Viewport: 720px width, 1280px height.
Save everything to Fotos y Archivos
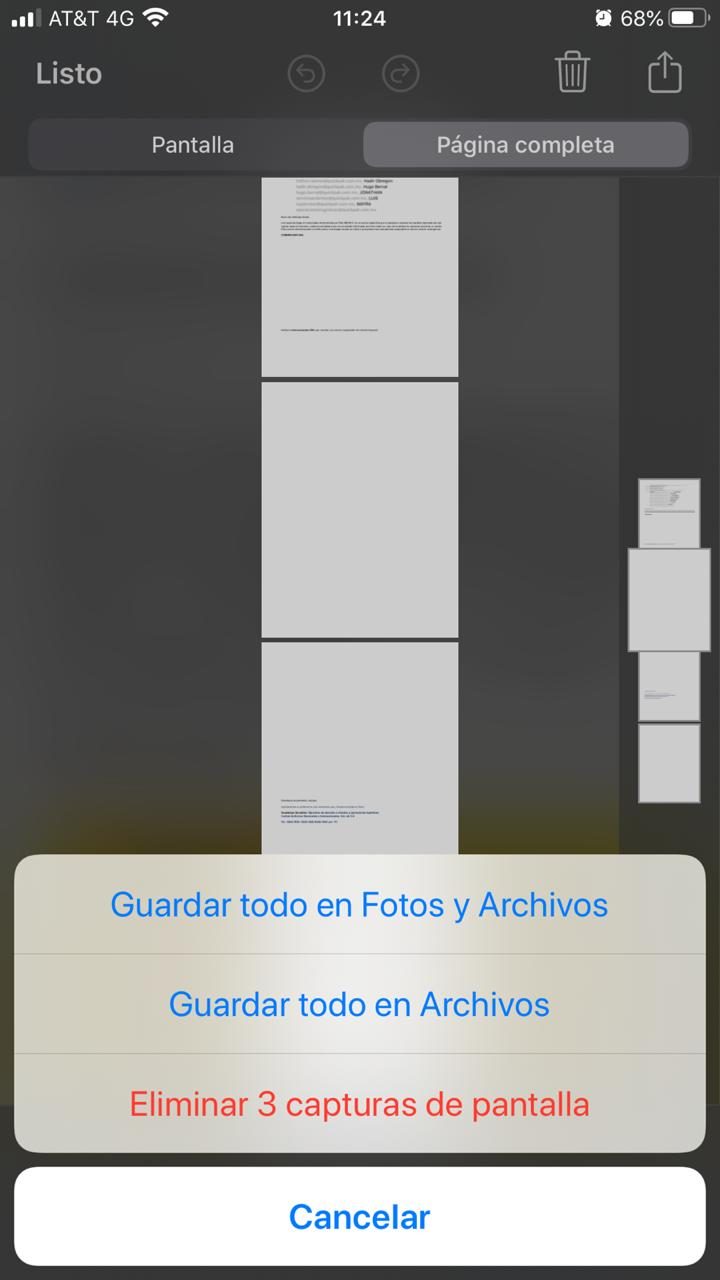point(359,905)
